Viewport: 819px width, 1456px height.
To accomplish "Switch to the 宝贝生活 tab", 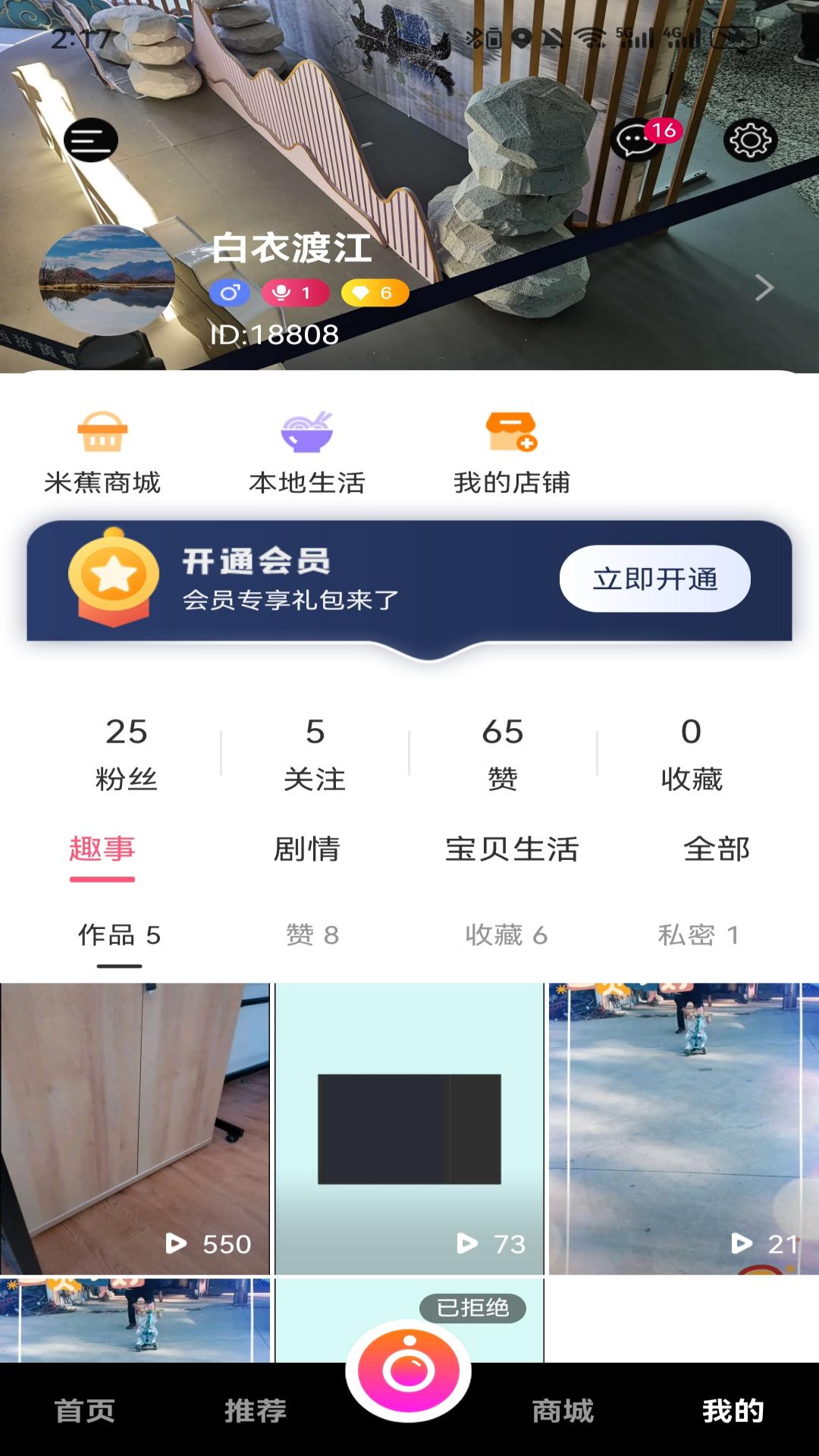I will click(x=512, y=850).
